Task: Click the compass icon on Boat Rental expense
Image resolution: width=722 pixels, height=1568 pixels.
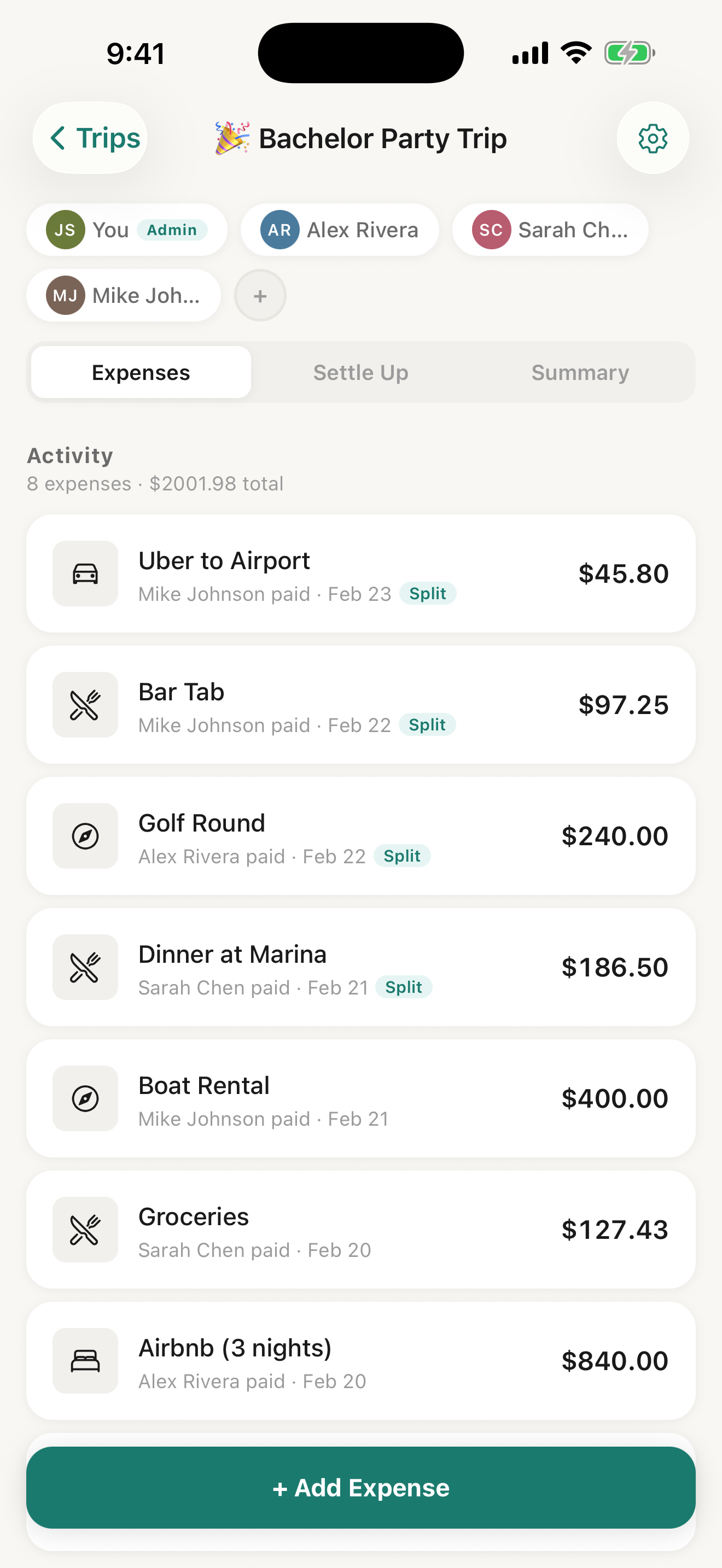Action: click(85, 1098)
